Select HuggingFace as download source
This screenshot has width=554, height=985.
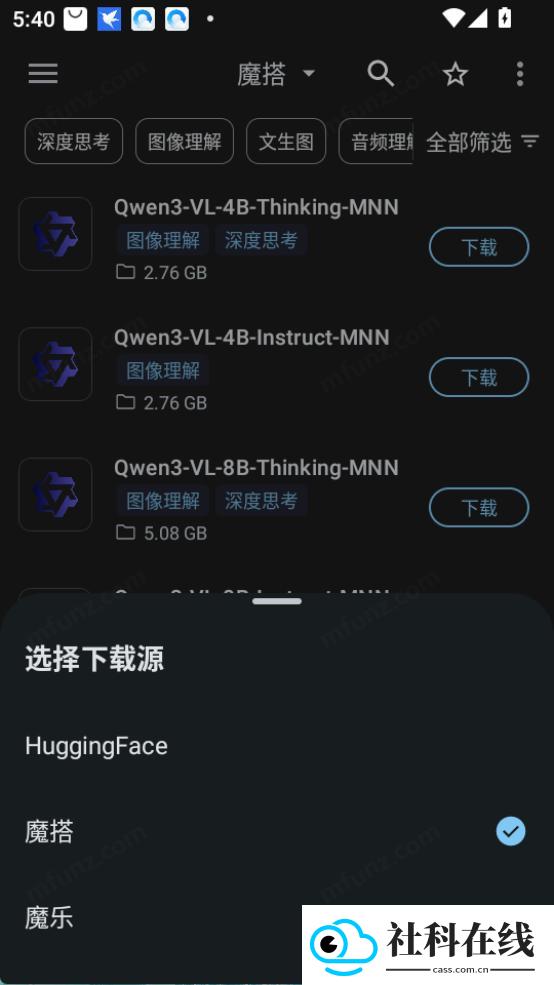277,746
